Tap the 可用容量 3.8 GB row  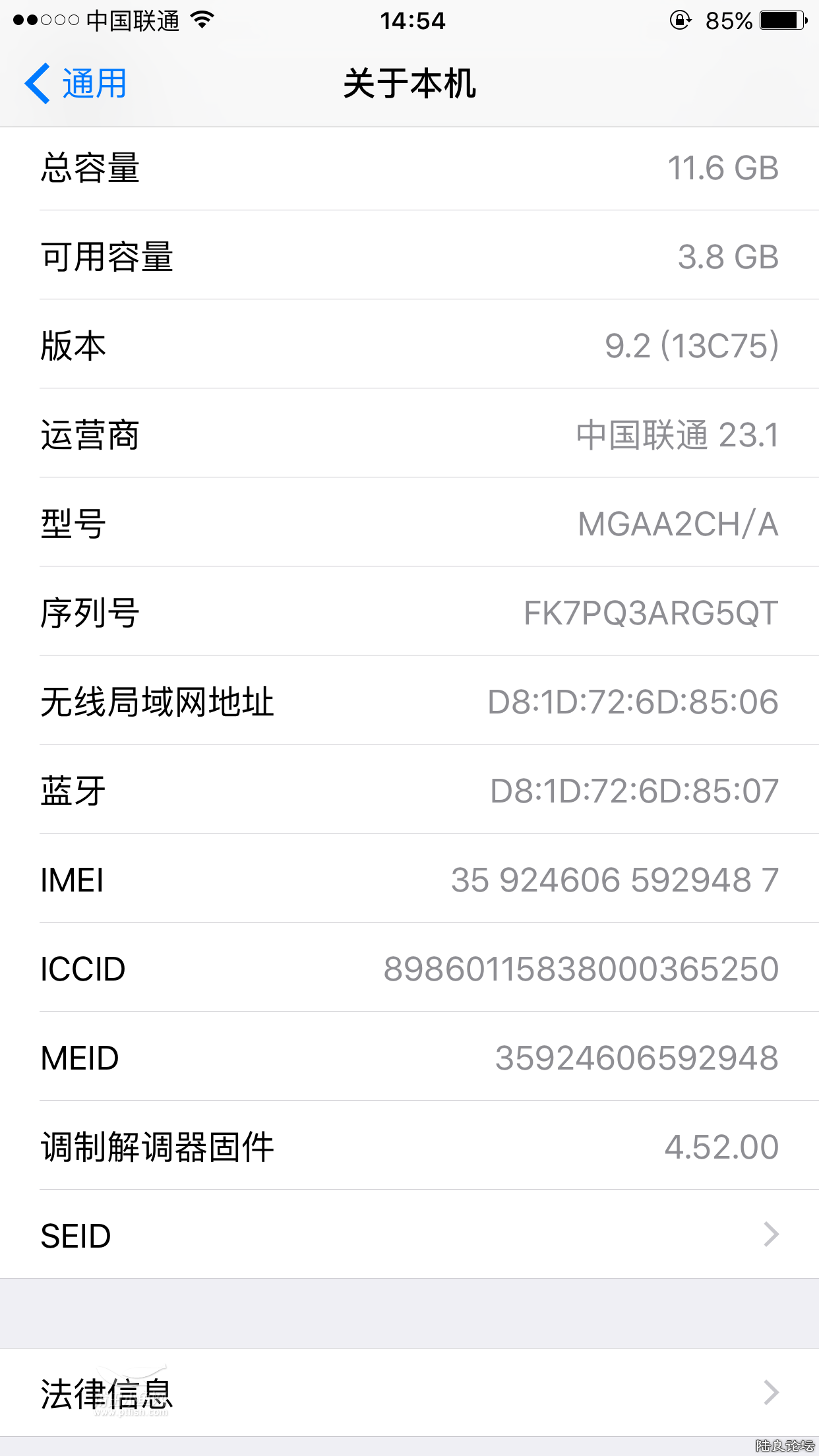(409, 257)
